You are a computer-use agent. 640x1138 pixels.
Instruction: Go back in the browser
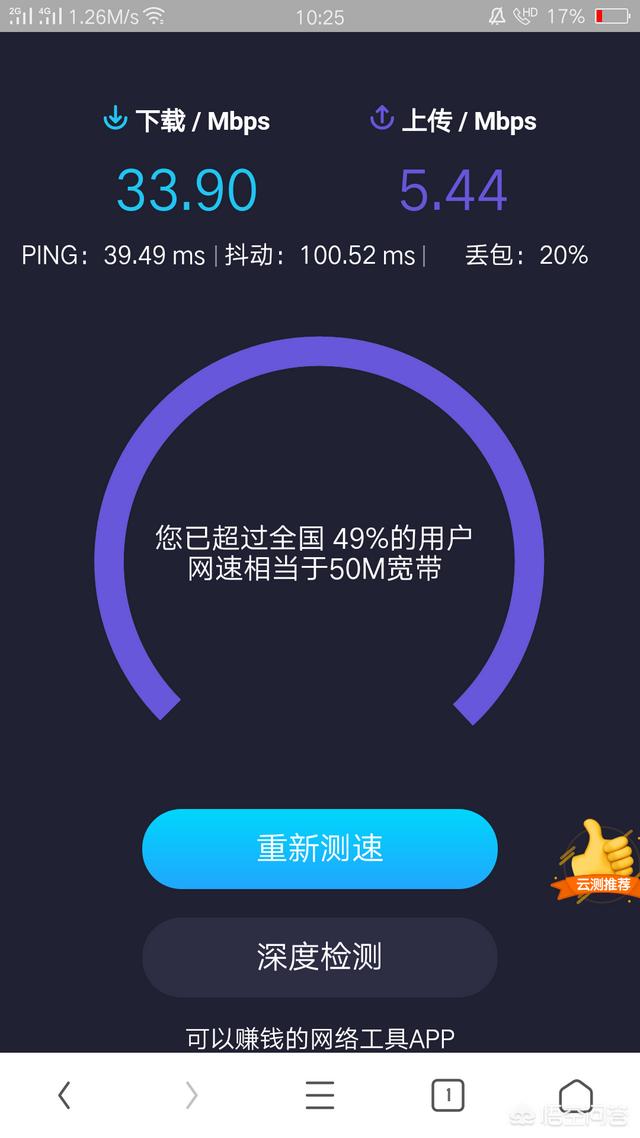[x=64, y=1096]
